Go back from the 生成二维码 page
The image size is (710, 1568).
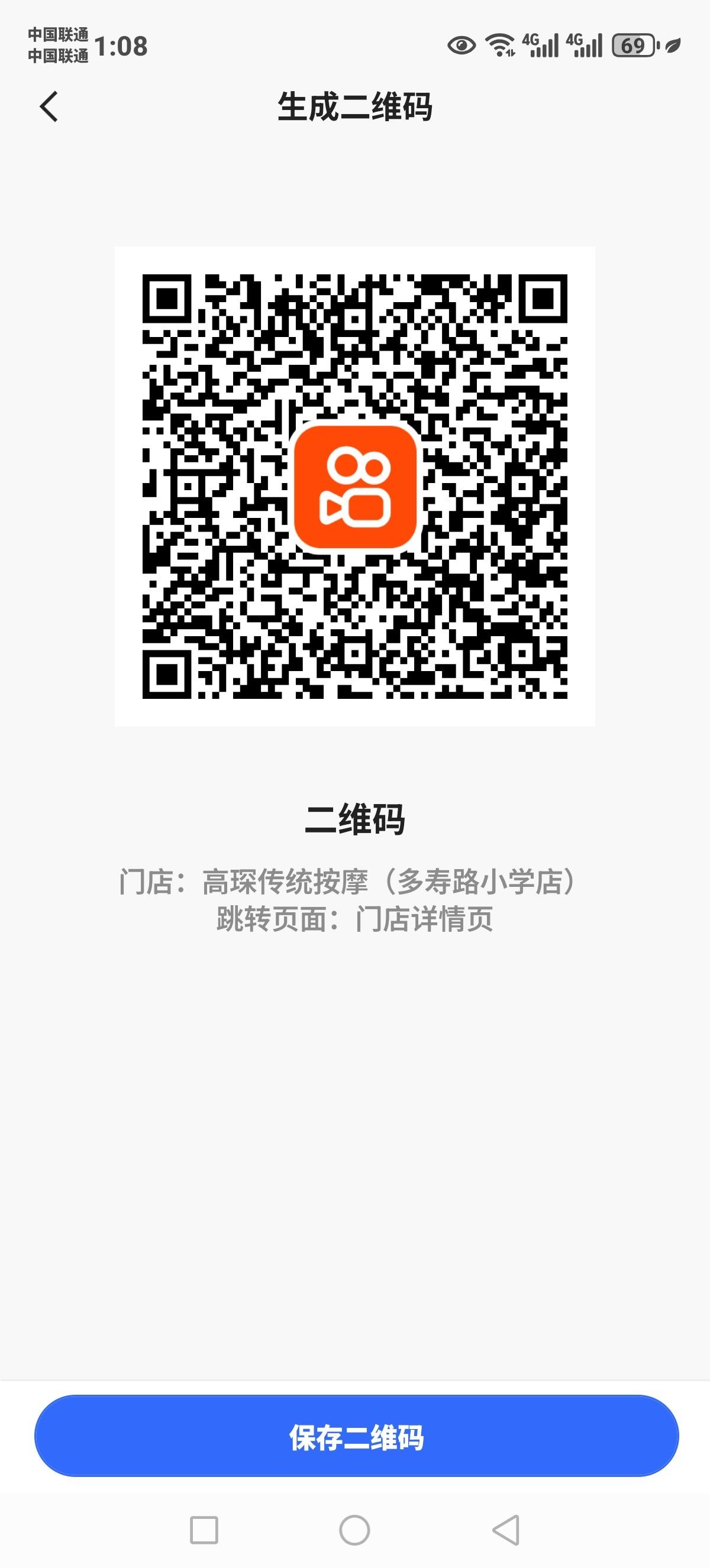click(49, 107)
